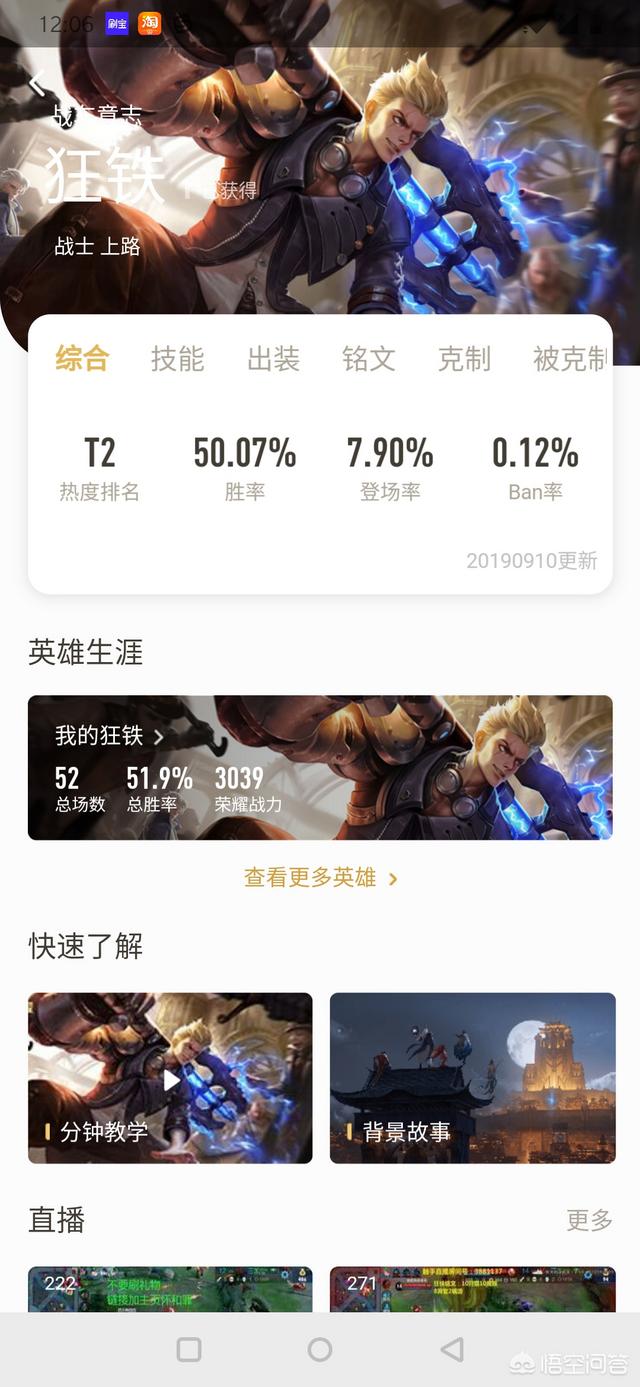The image size is (640, 1387).
Task: Switch to the 出装 tab
Action: pyautogui.click(x=273, y=358)
